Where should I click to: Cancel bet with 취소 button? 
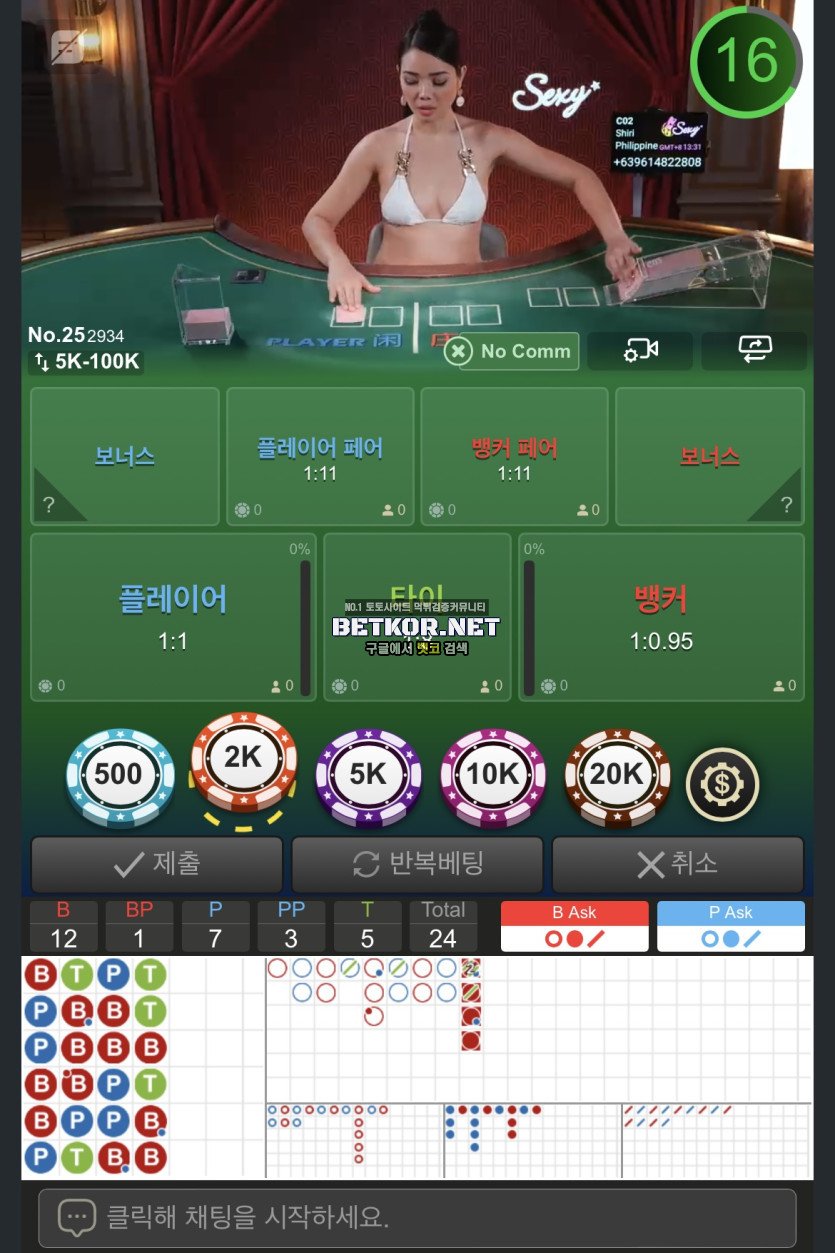click(677, 864)
